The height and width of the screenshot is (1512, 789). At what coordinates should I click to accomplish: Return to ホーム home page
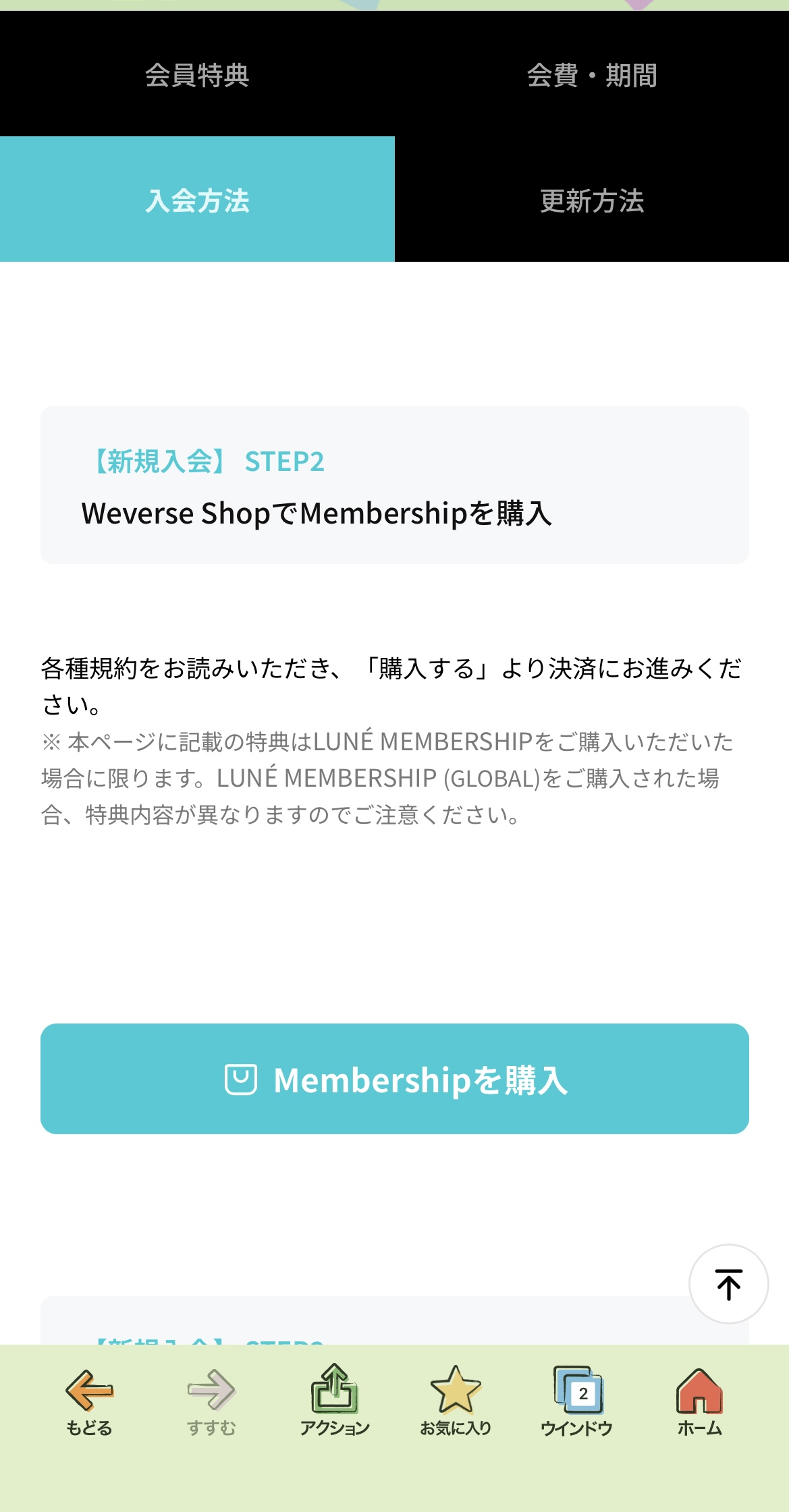click(699, 1401)
